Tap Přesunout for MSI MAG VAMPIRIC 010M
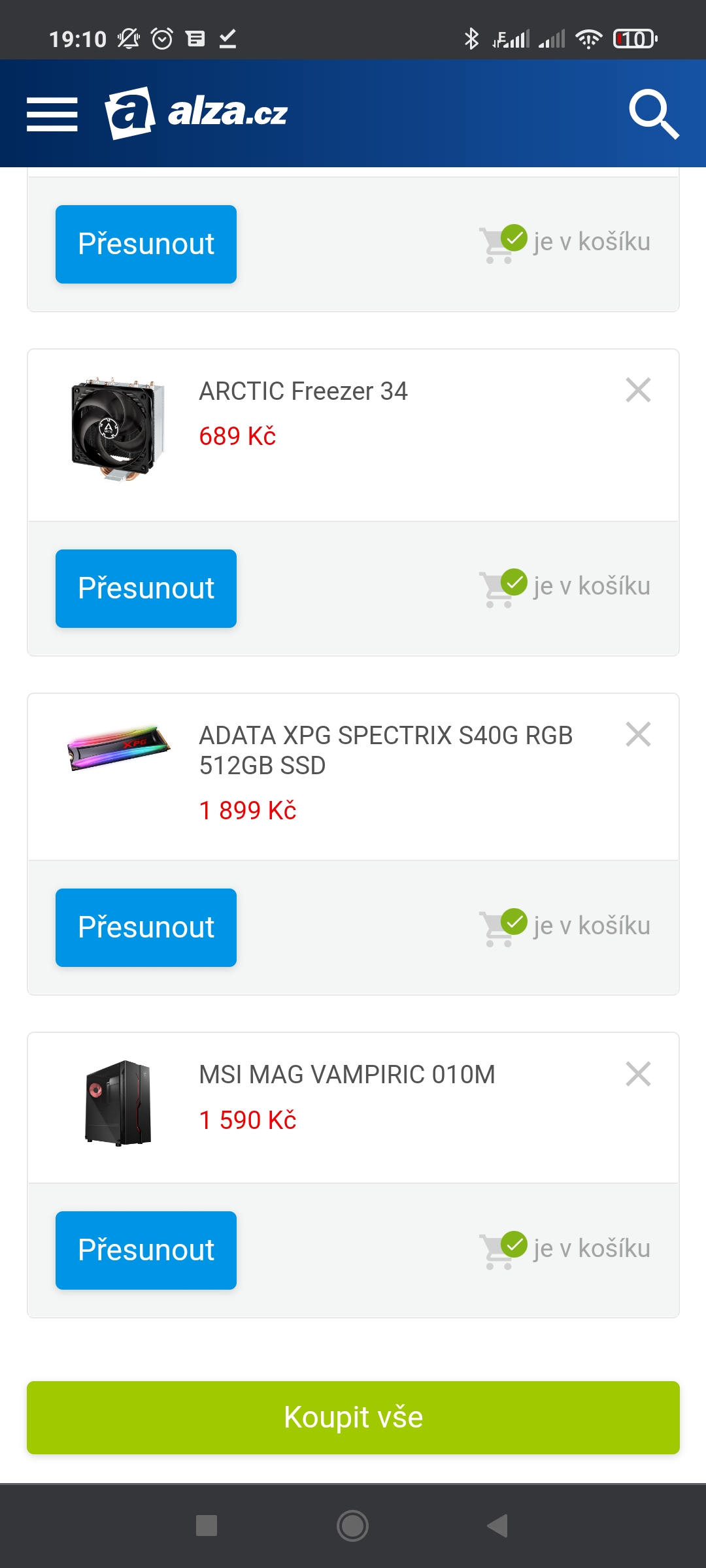The height and width of the screenshot is (1568, 706). coord(146,1250)
